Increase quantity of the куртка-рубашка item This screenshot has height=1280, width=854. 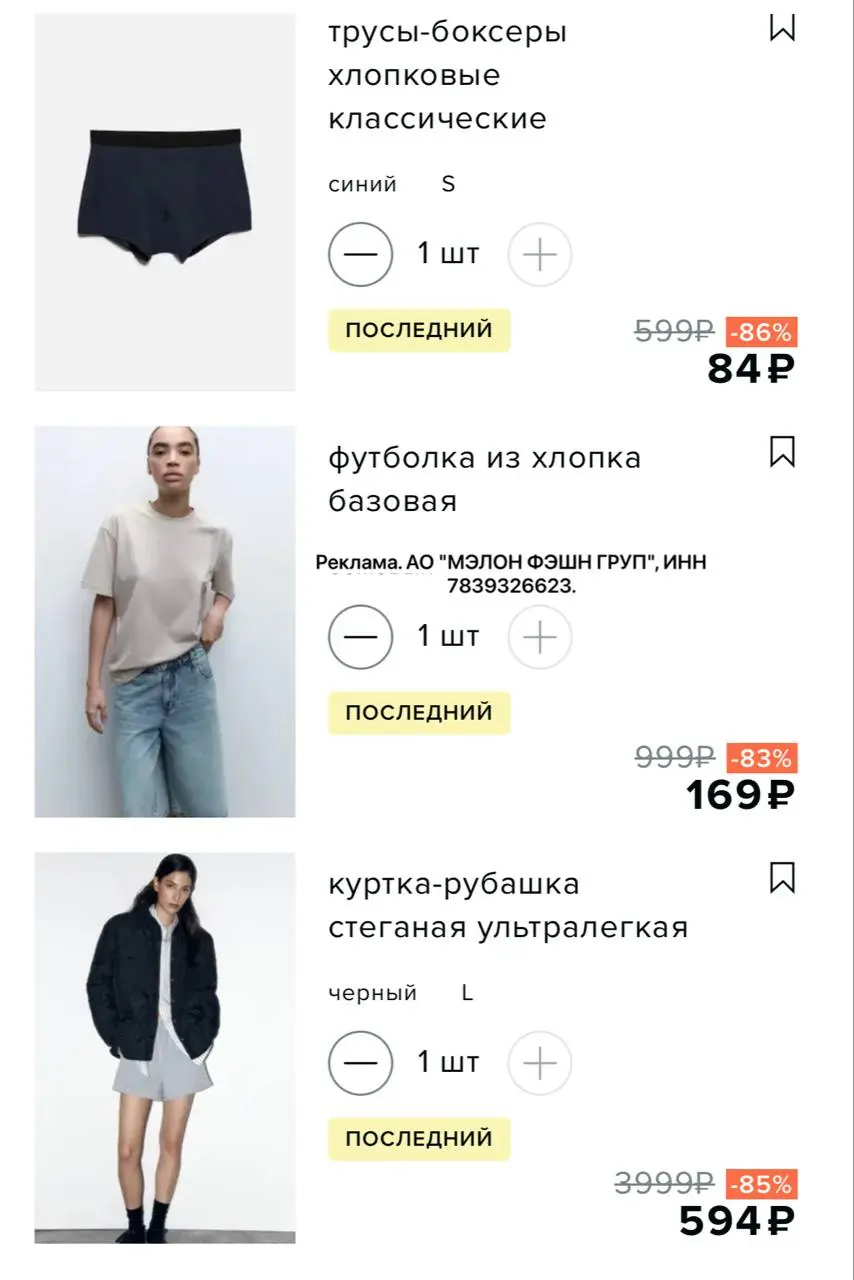click(x=539, y=1063)
